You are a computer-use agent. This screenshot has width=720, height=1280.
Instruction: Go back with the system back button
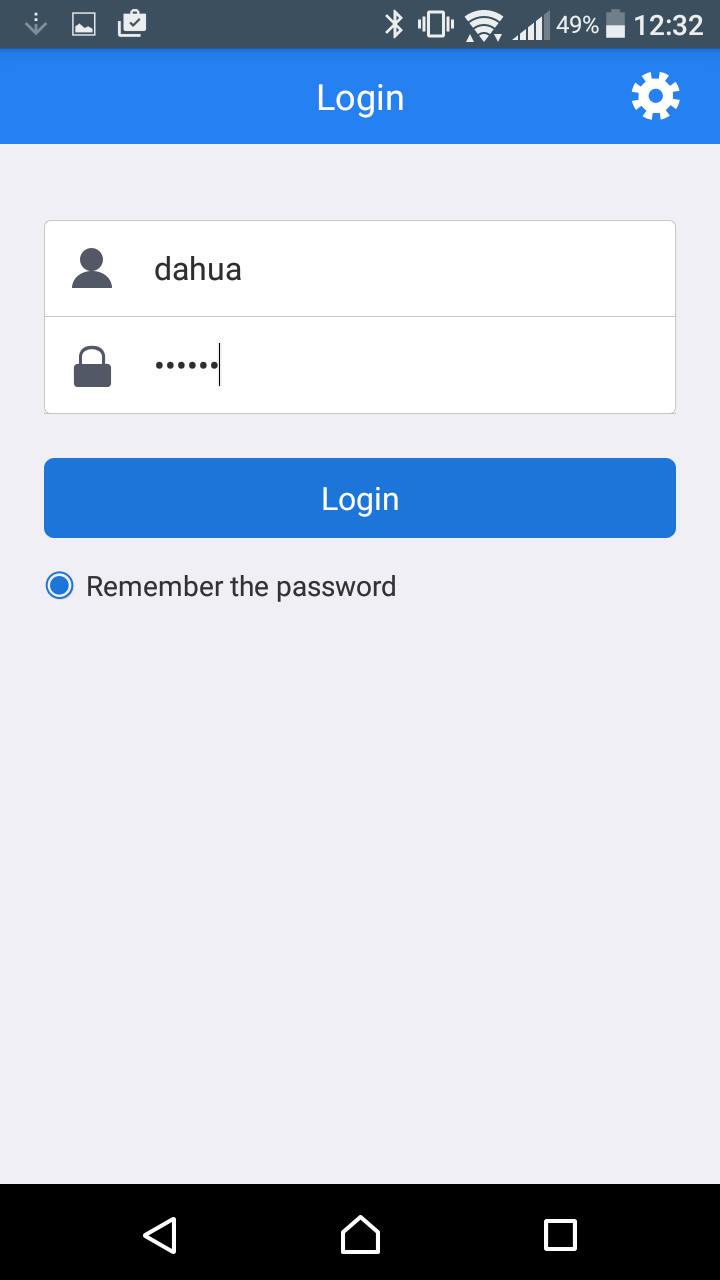(160, 1235)
